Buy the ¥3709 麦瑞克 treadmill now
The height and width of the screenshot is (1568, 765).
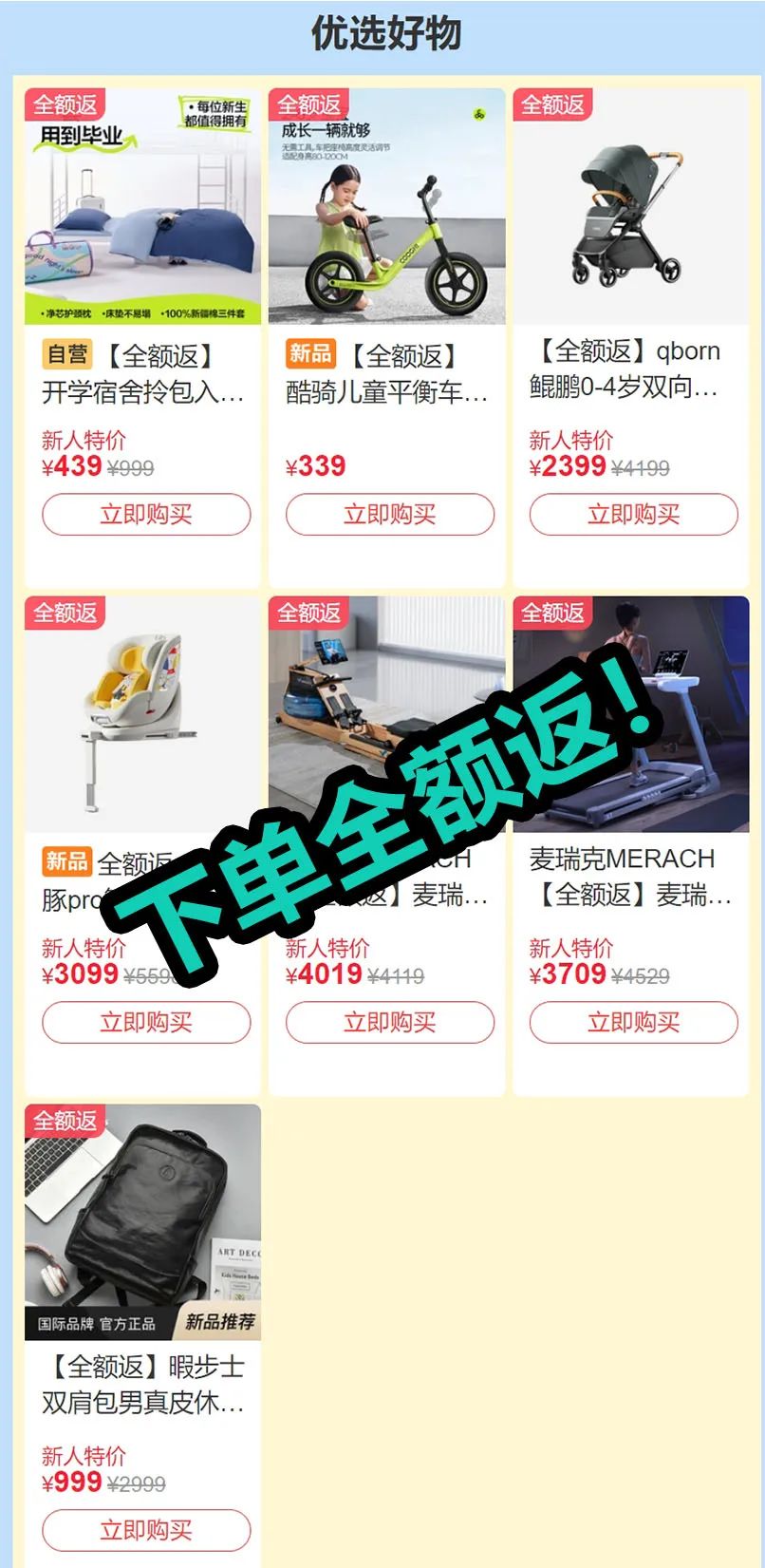click(634, 1023)
